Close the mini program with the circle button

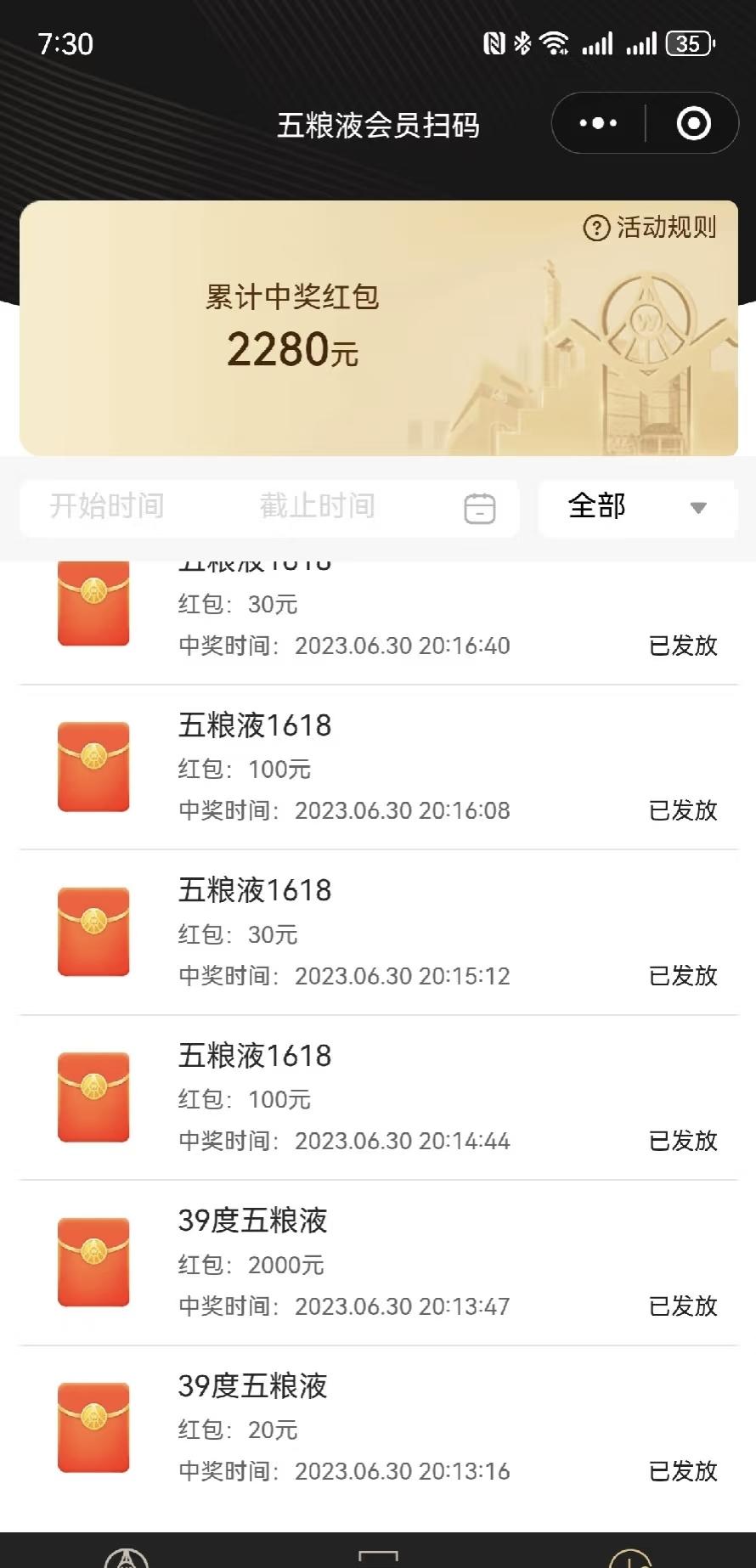coord(693,124)
